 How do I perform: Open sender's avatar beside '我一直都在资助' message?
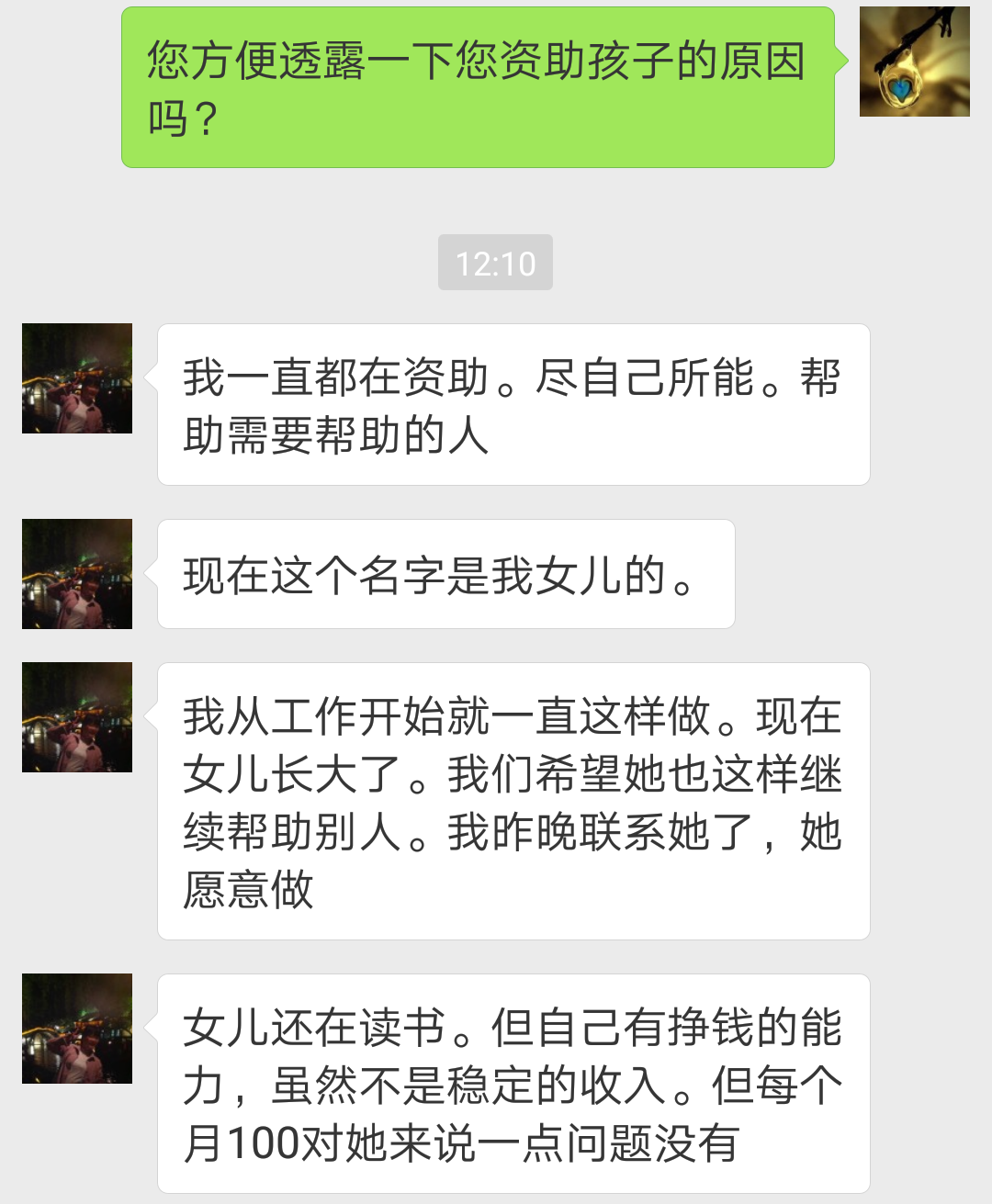coord(77,378)
